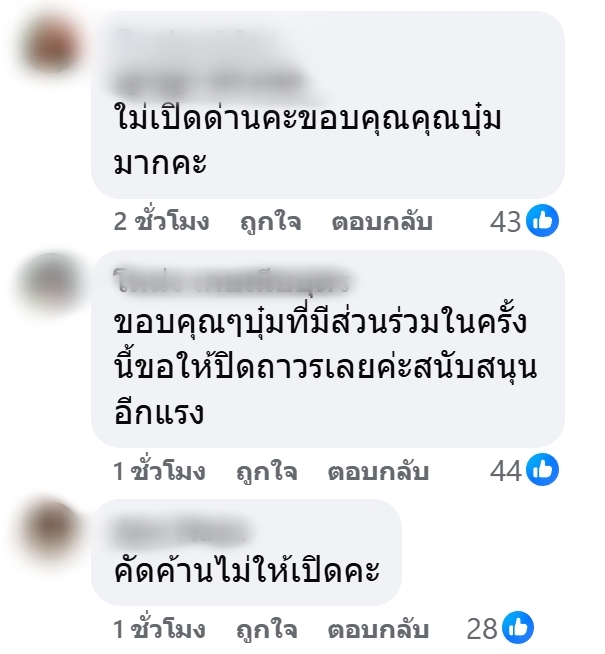Tap ถูกใจ under 'คัดค้านไม่ให้เปิดคะ'

point(267,630)
